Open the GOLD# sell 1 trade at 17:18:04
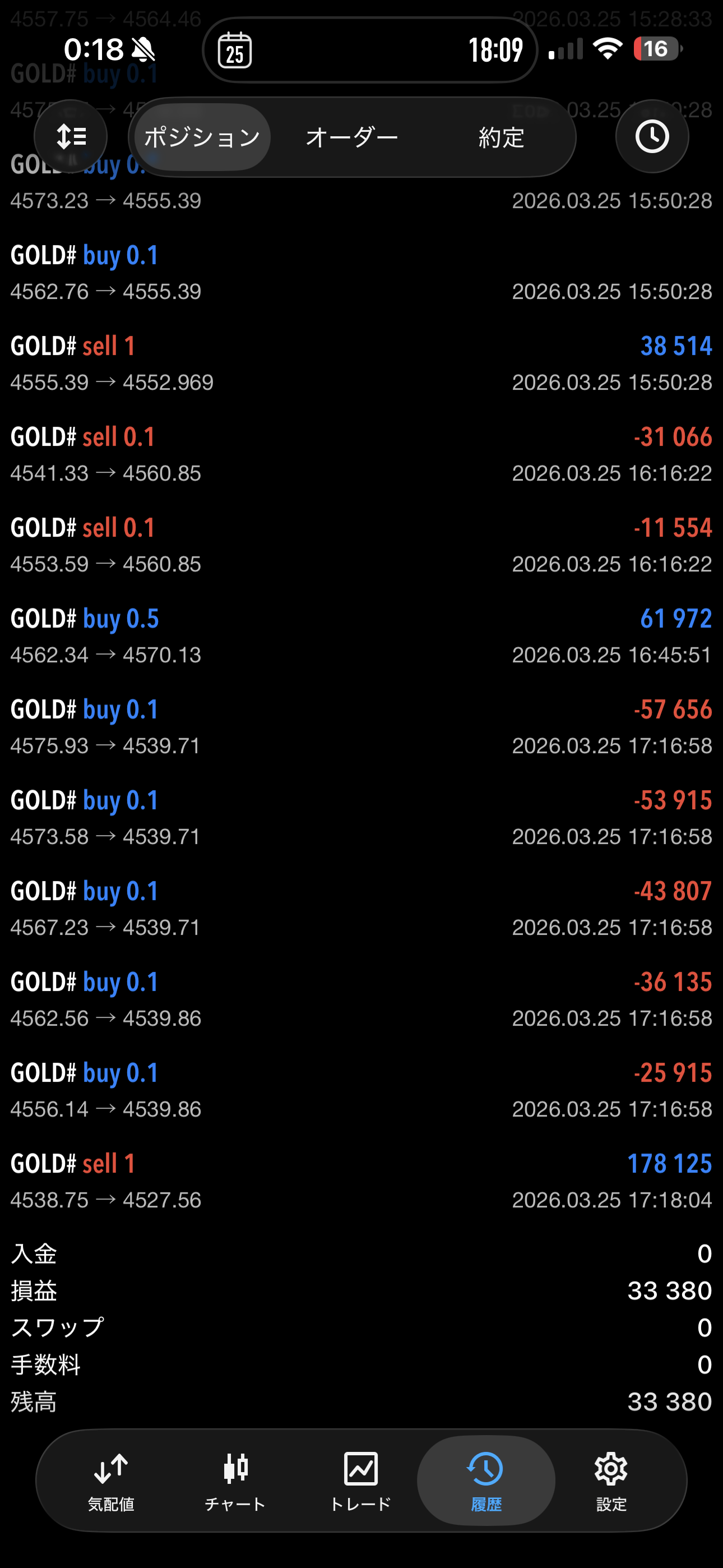This screenshot has height=1568, width=723. 361,1181
